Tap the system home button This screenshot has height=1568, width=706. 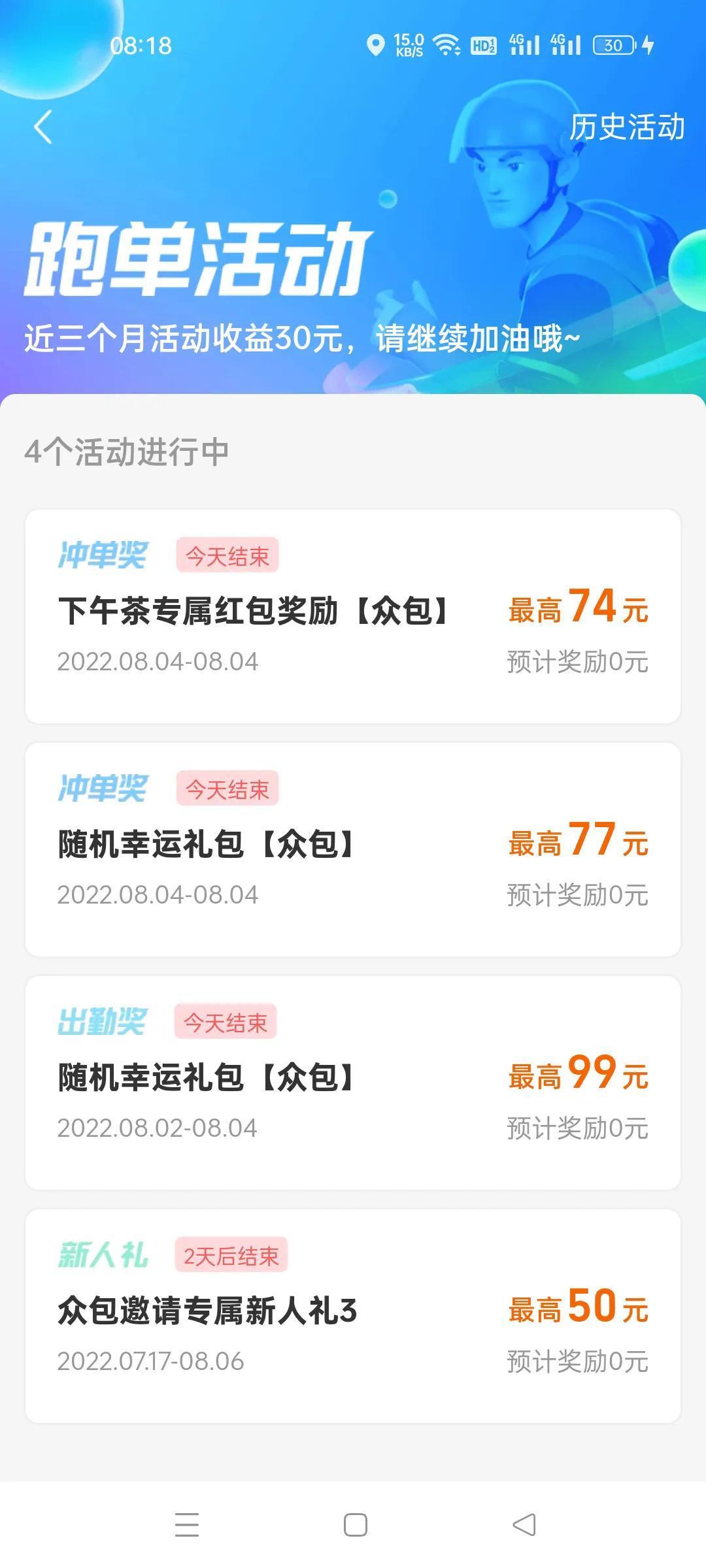click(x=355, y=1525)
